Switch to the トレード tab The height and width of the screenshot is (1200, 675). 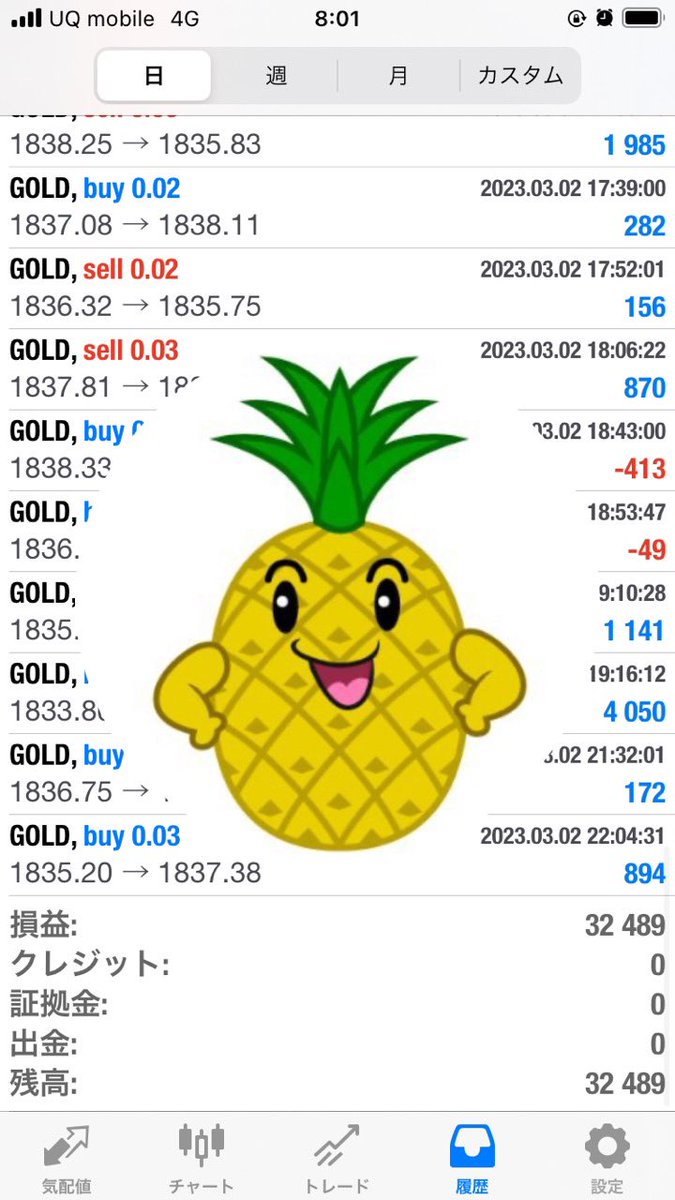click(336, 1156)
